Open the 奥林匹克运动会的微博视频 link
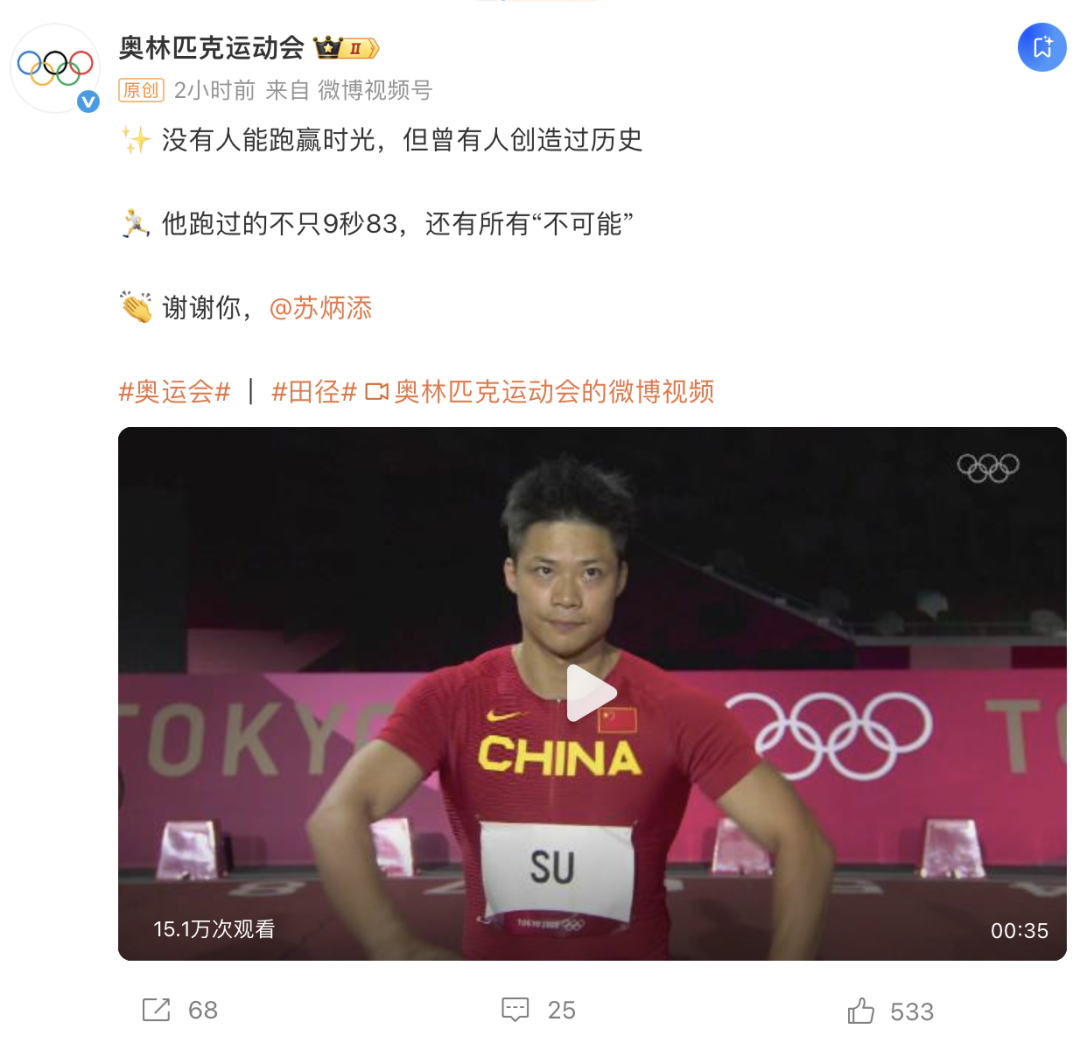Image resolution: width=1080 pixels, height=1043 pixels. 553,391
